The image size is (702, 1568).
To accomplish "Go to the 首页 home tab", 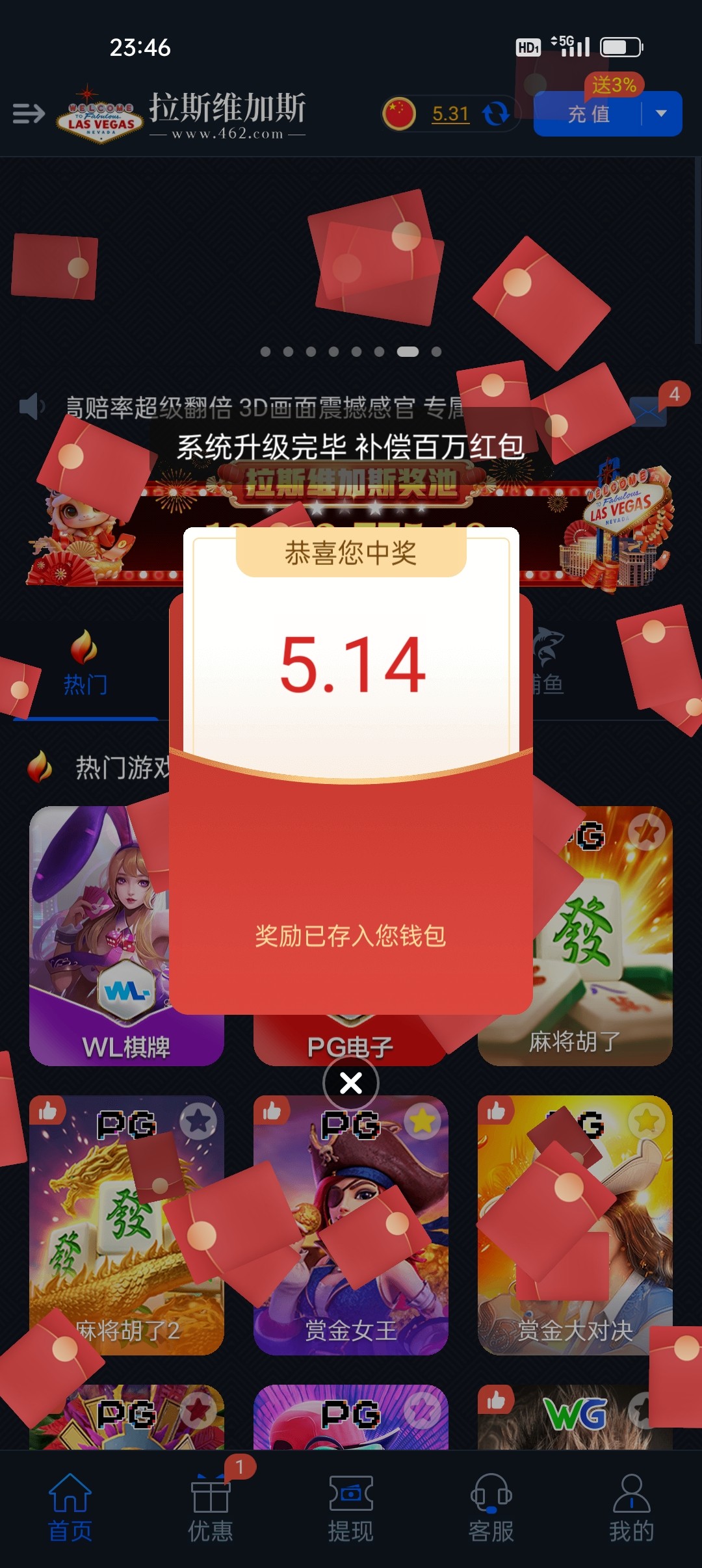I will point(70,1508).
